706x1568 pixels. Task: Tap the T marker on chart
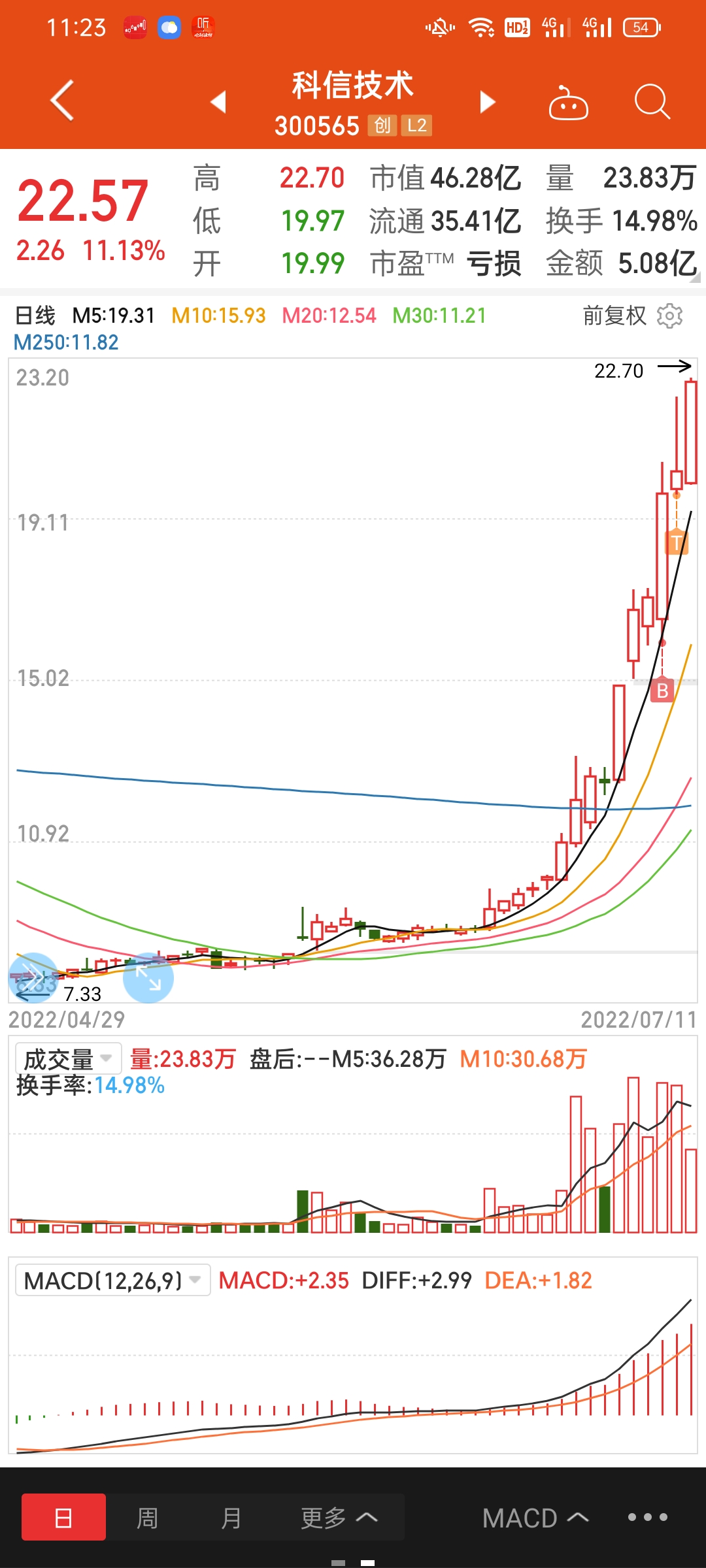coord(677,542)
